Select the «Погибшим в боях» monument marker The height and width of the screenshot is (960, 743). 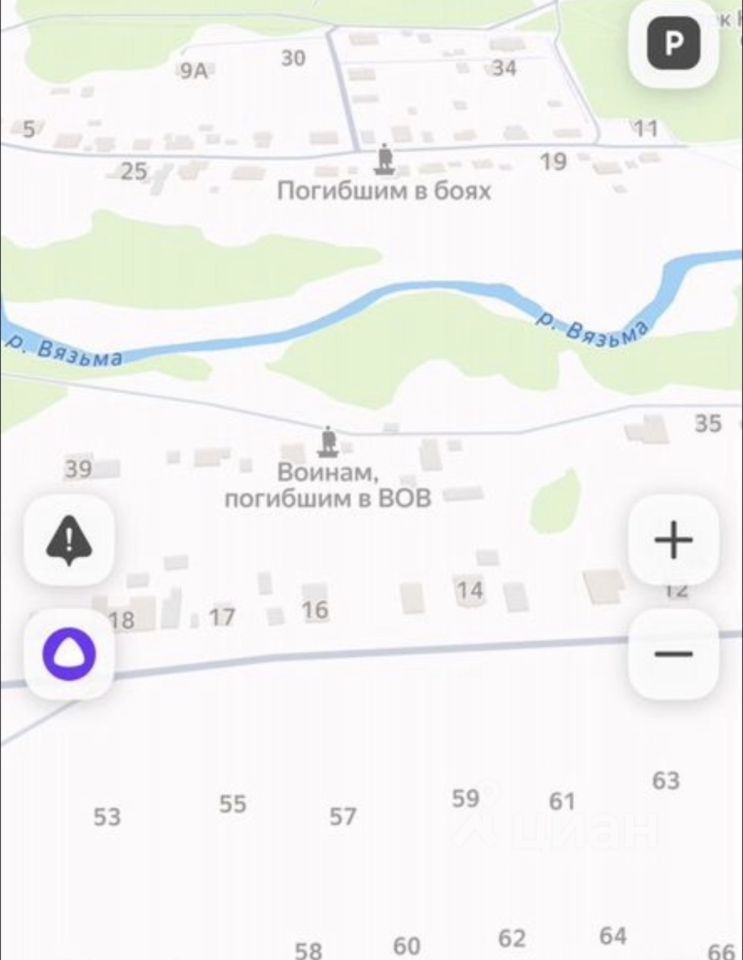pos(385,158)
